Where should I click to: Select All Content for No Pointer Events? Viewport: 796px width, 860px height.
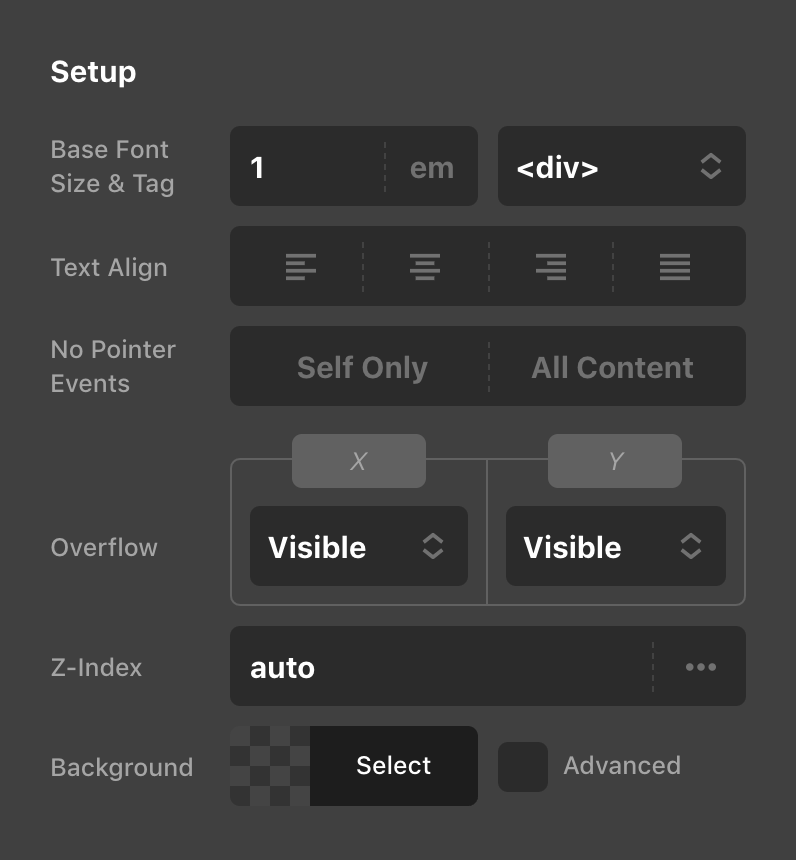pyautogui.click(x=612, y=367)
